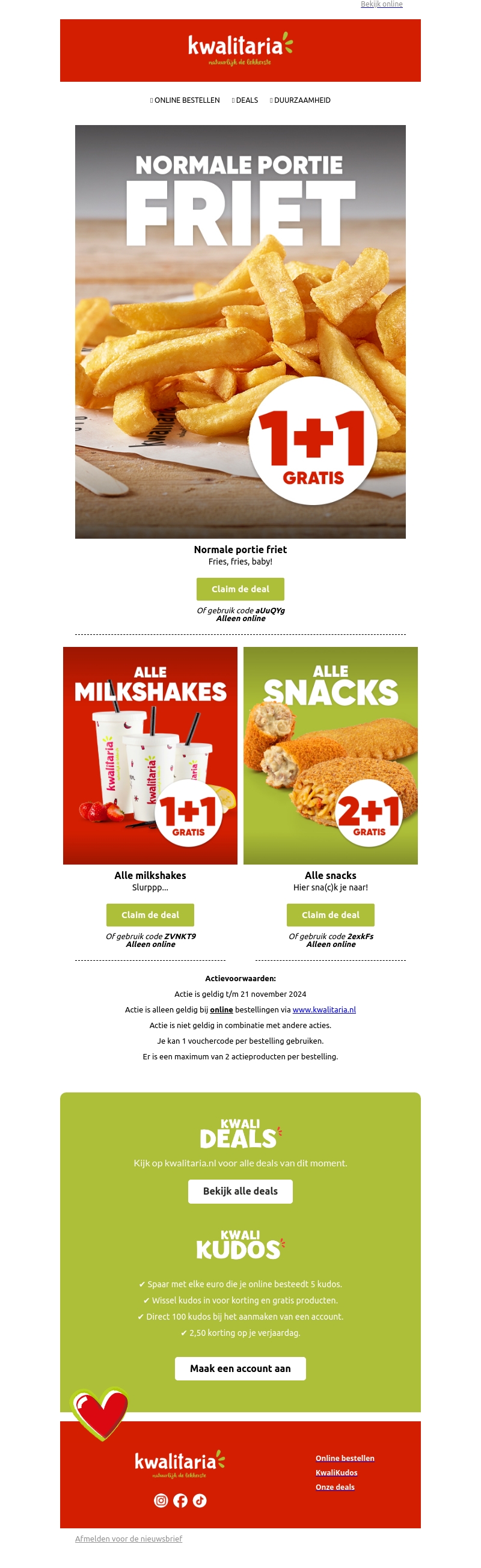The image size is (481, 1568).
Task: Open the Normale portie friet banner
Action: point(240,331)
